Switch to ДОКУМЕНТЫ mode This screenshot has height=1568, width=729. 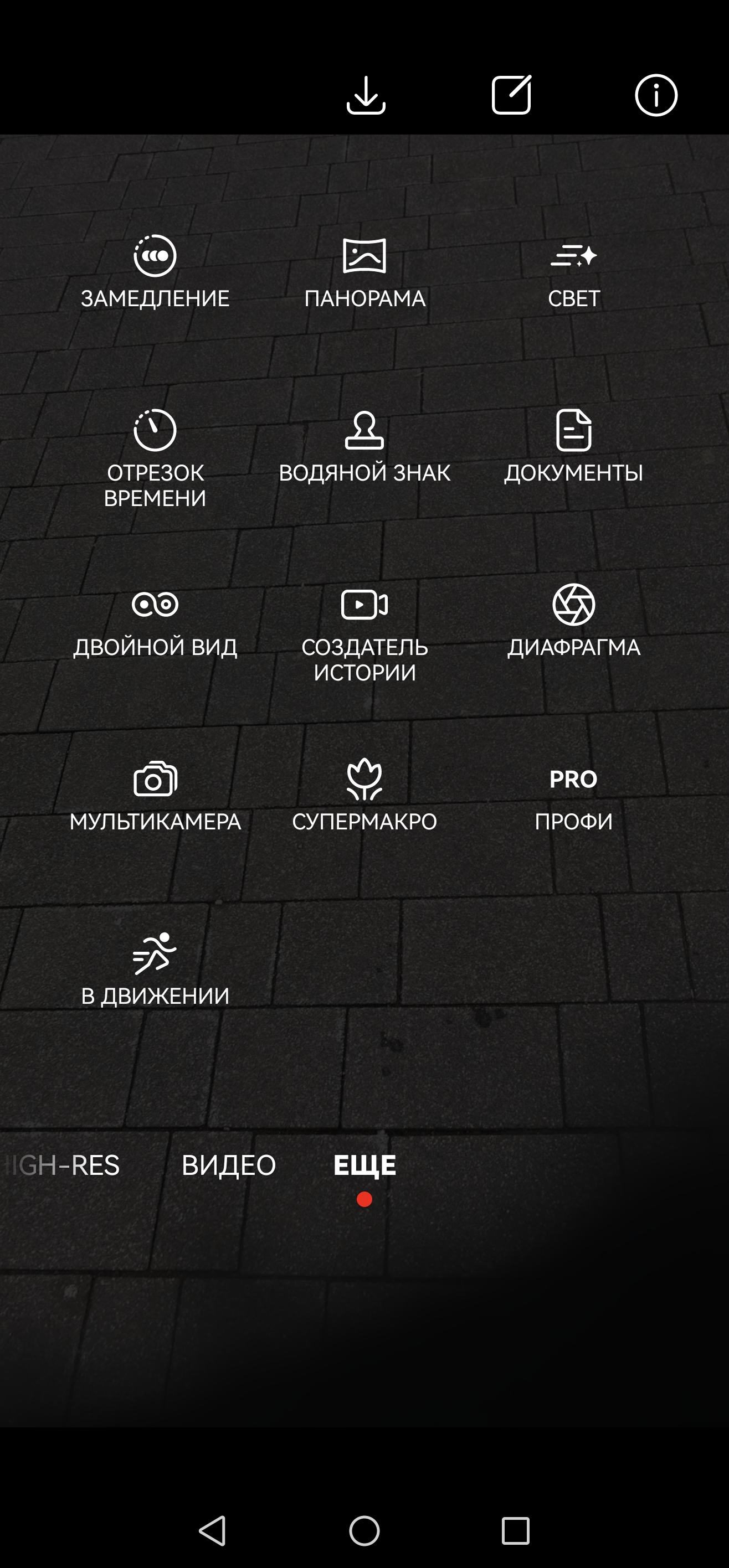[x=574, y=447]
